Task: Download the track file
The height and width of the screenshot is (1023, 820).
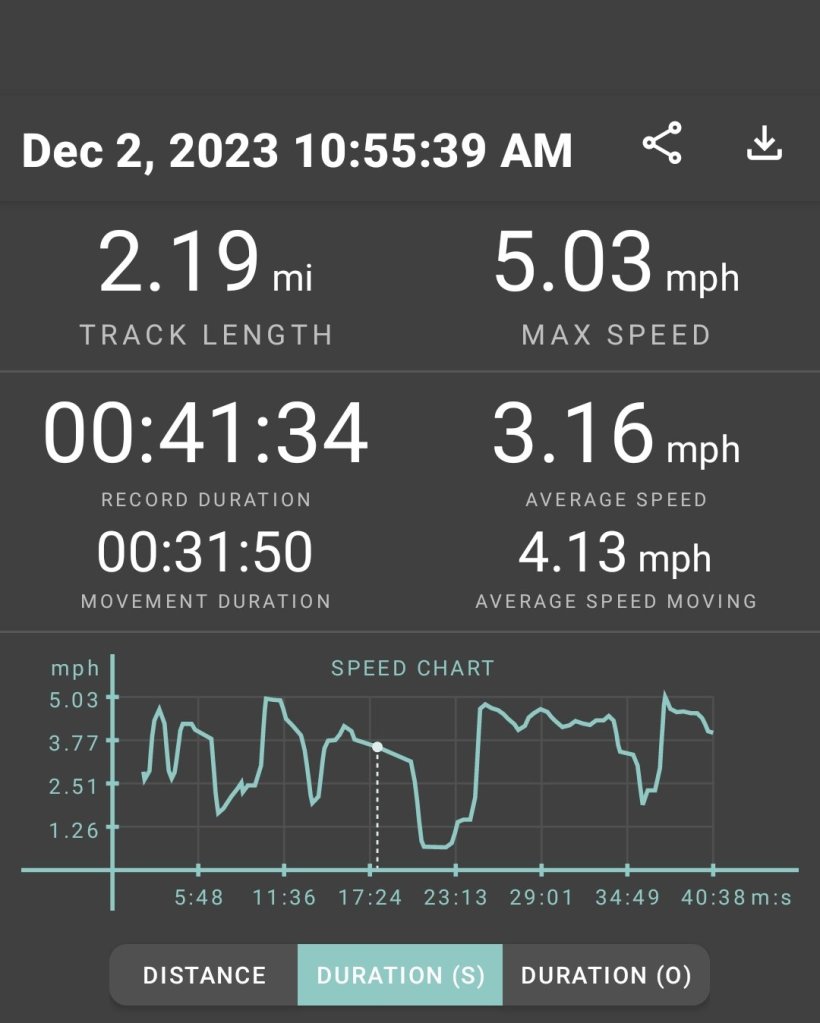Action: [764, 144]
